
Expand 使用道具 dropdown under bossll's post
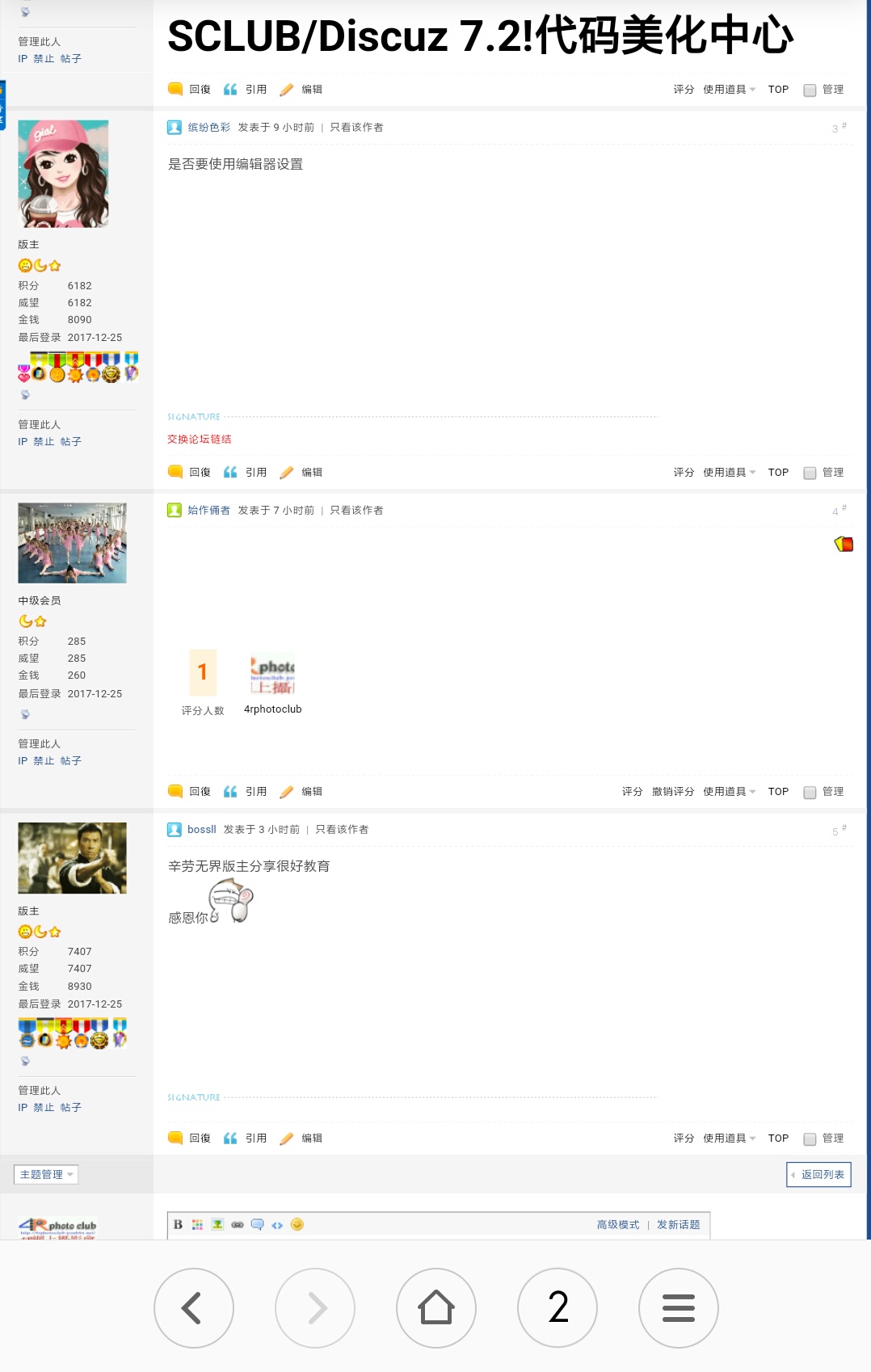(x=728, y=1138)
